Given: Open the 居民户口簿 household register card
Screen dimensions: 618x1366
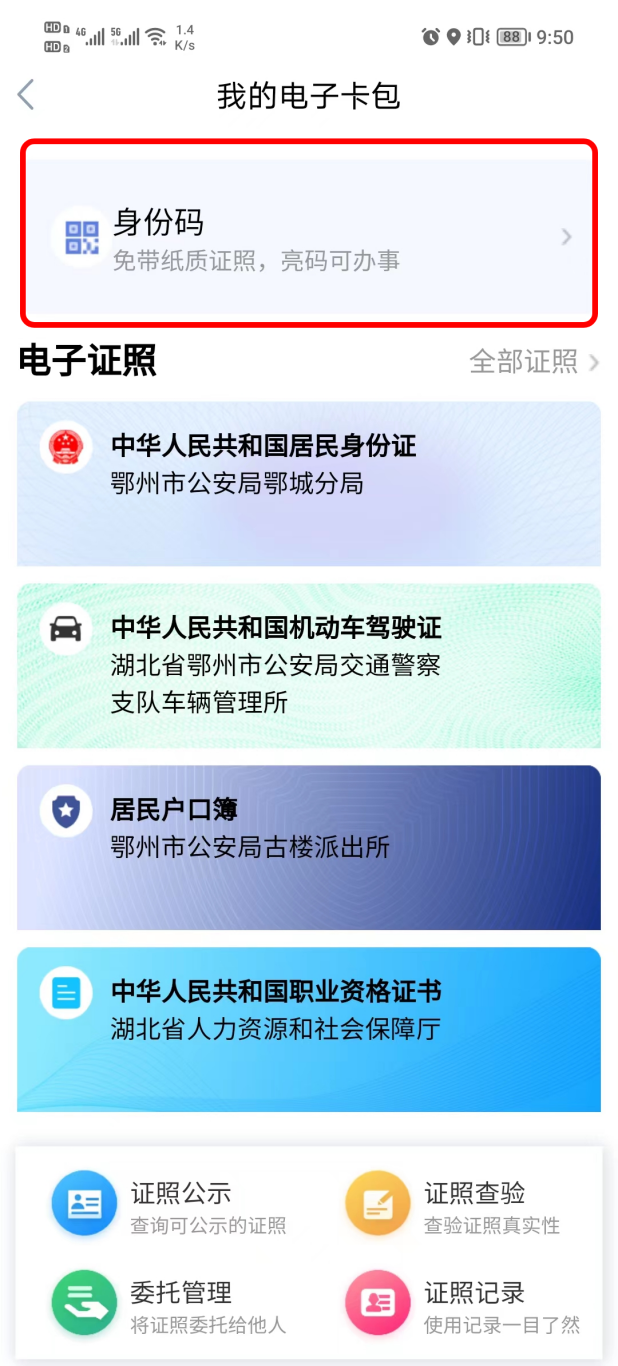Looking at the screenshot, I should (x=309, y=848).
